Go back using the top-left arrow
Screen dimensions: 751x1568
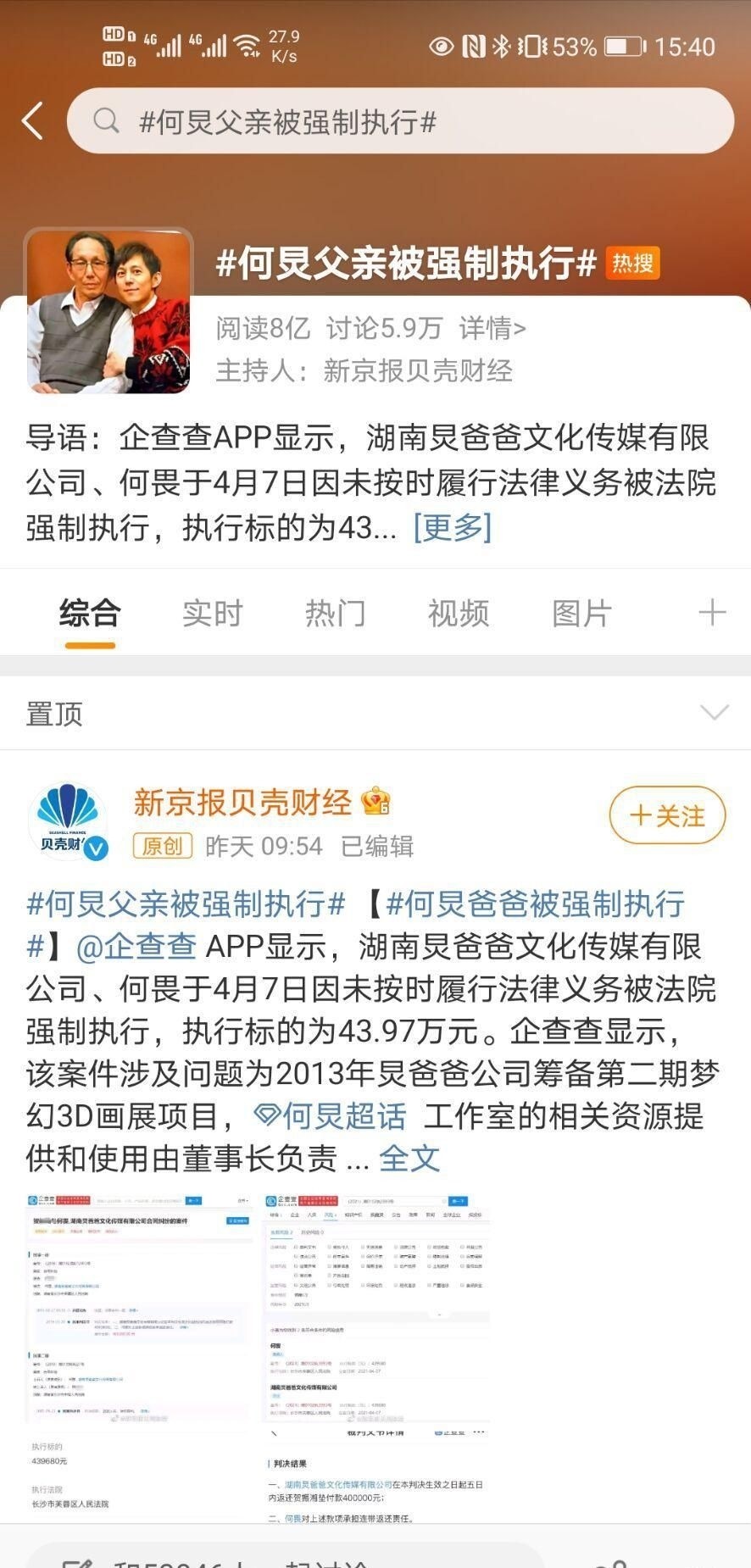point(33,120)
